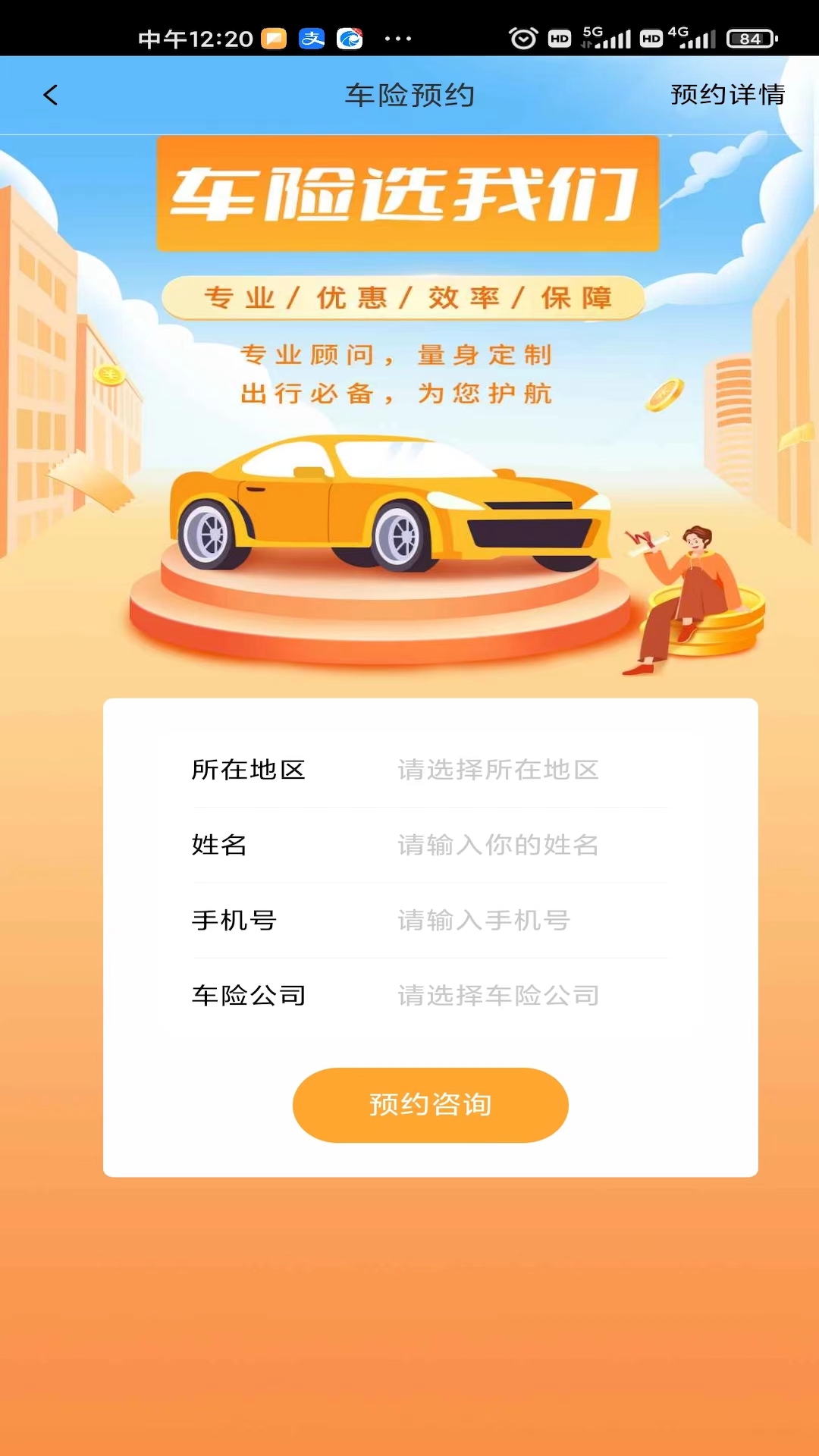
Task: Choose an insurer in the 车险公司 field
Action: click(498, 996)
